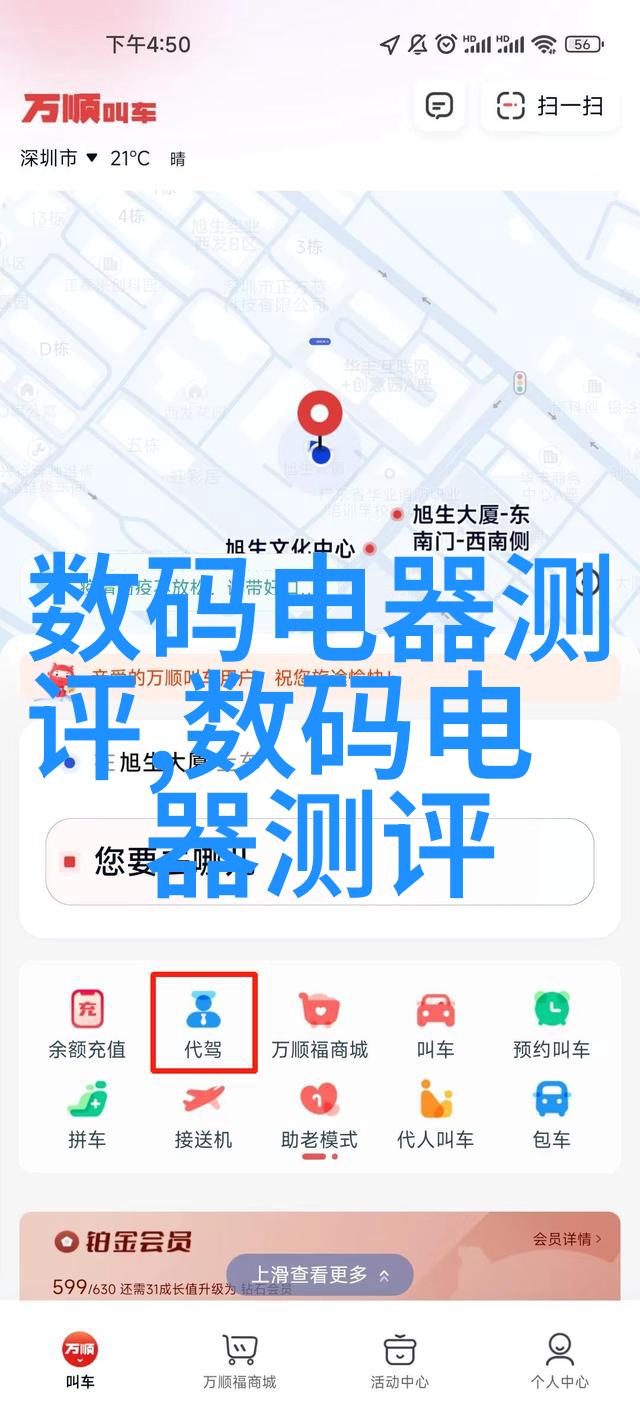The height and width of the screenshot is (1422, 640).
Task: Tap 上滑查看更多 to see more
Action: coord(320,1275)
